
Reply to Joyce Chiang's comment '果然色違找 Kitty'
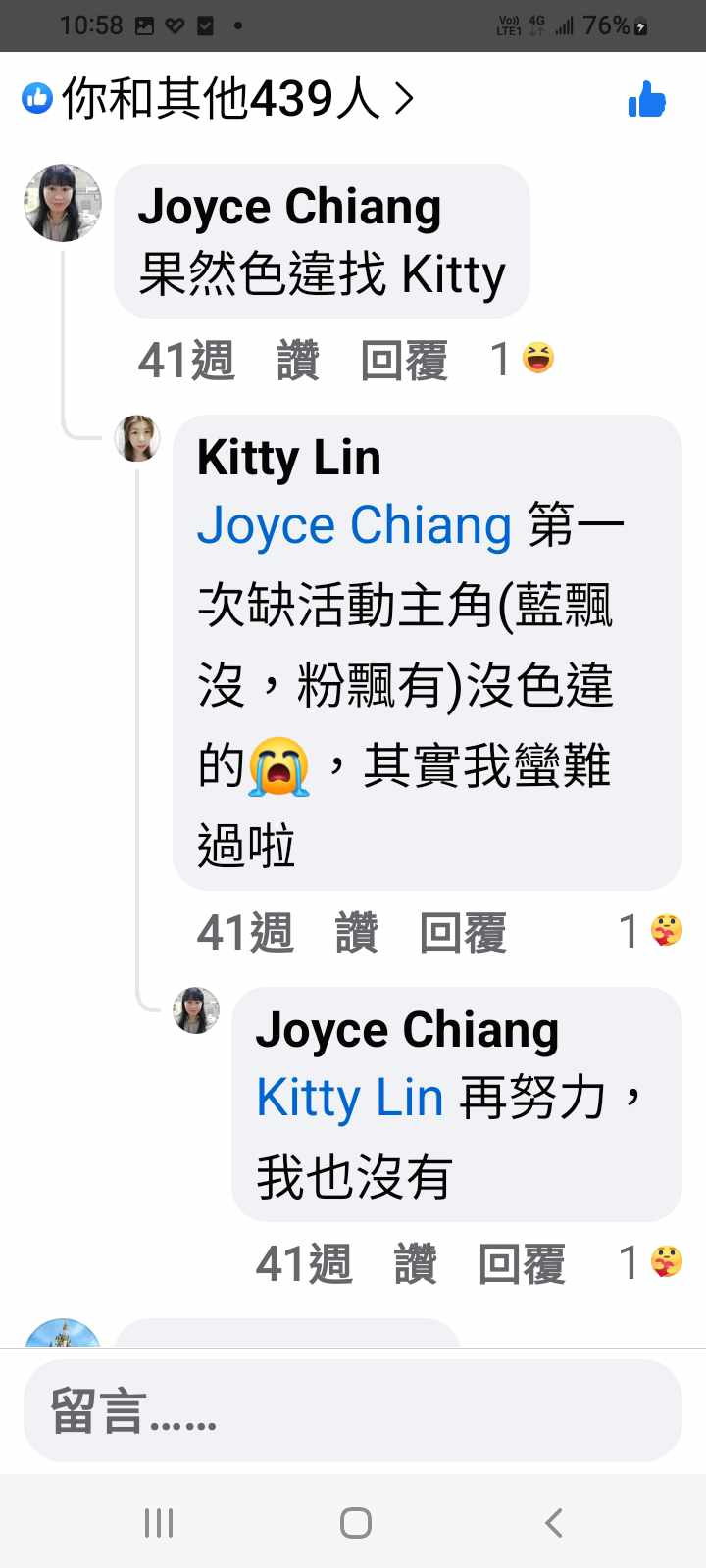pos(404,360)
